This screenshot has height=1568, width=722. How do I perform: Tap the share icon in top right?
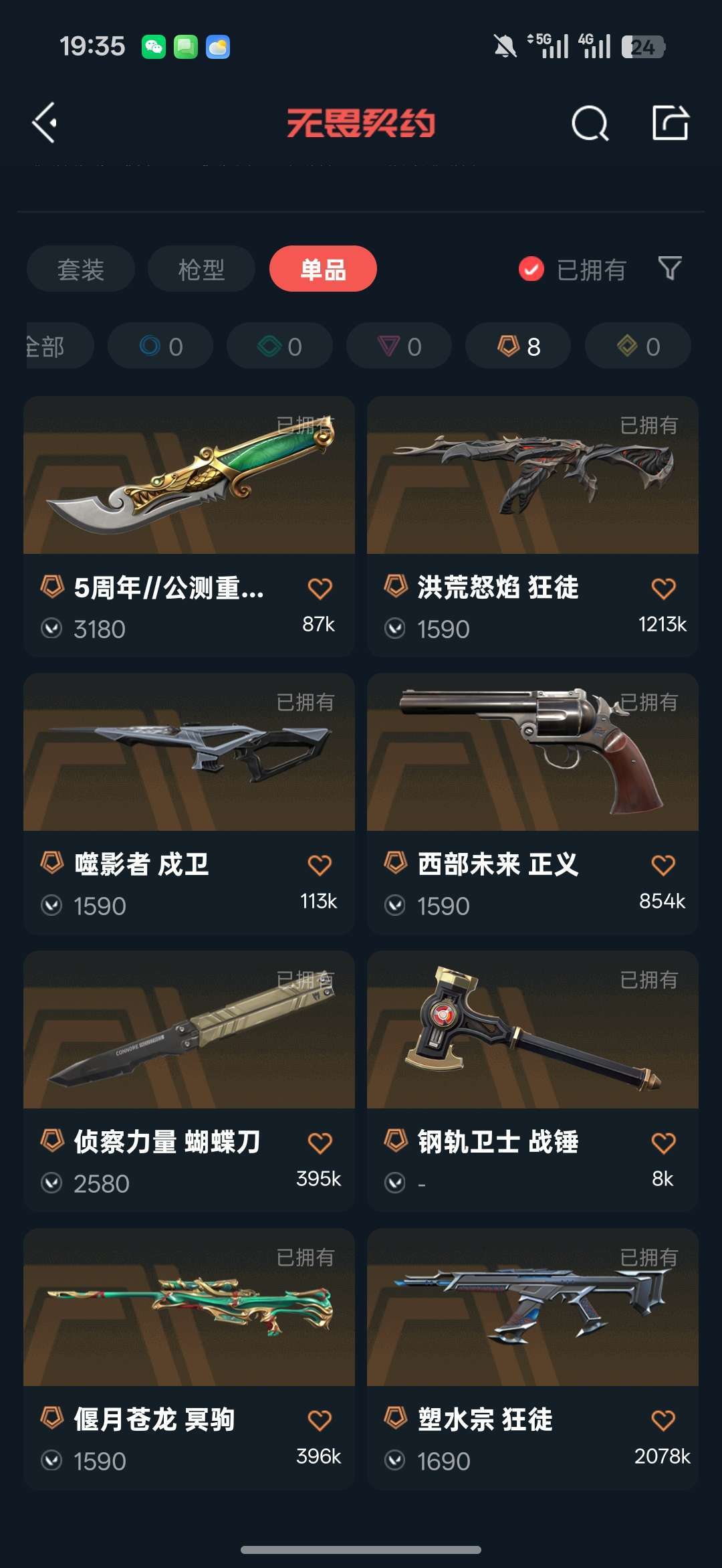tap(671, 123)
